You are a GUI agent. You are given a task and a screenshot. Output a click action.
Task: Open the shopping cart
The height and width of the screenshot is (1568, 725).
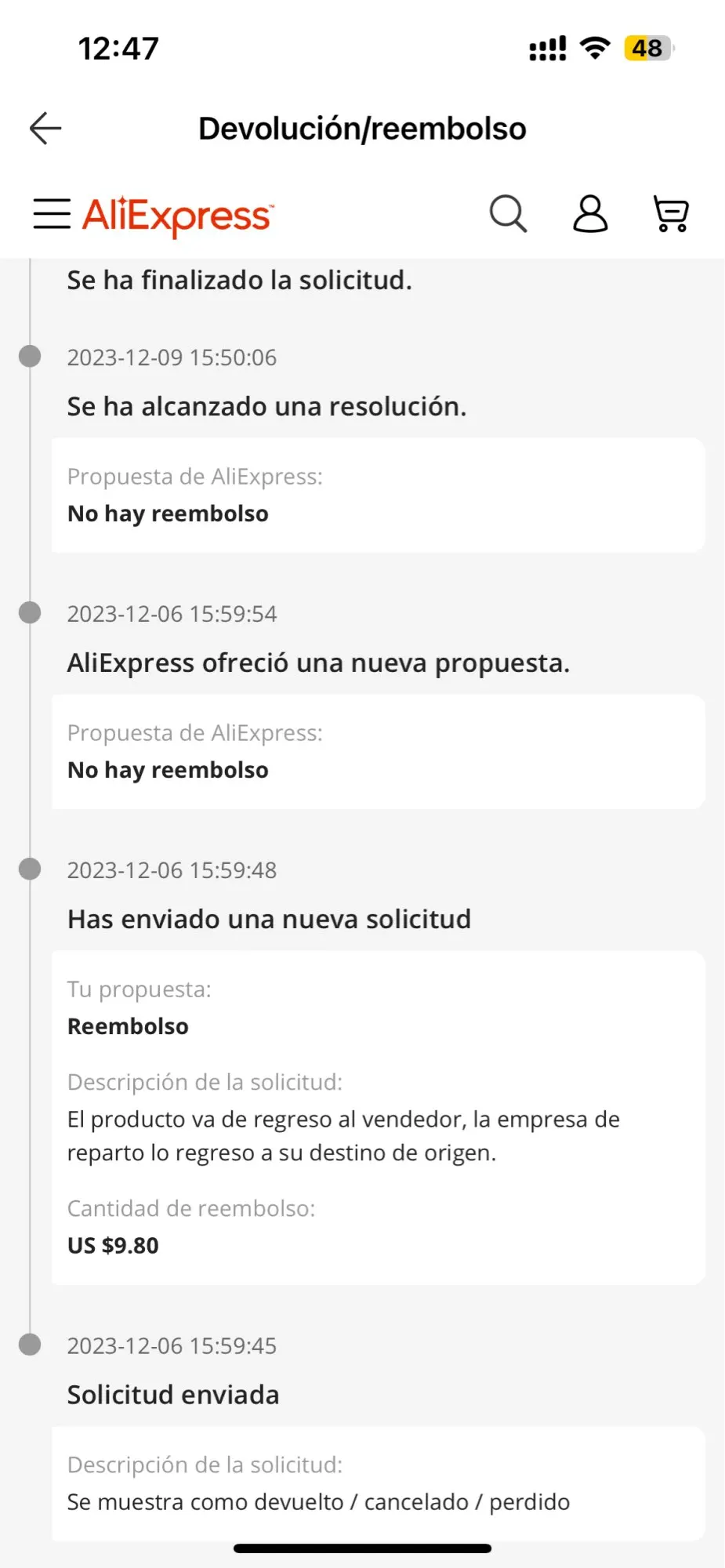pyautogui.click(x=671, y=214)
